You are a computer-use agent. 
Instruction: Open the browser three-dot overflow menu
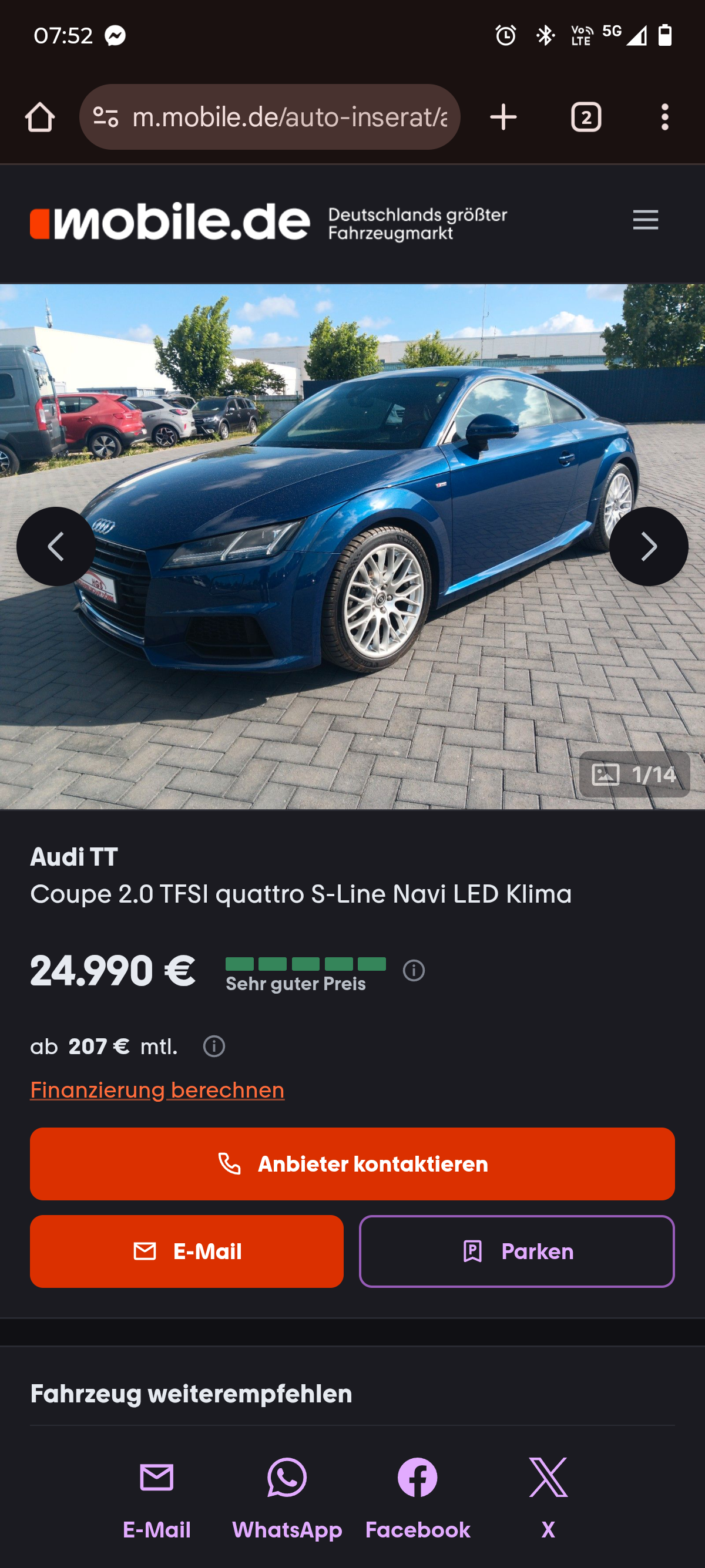665,117
